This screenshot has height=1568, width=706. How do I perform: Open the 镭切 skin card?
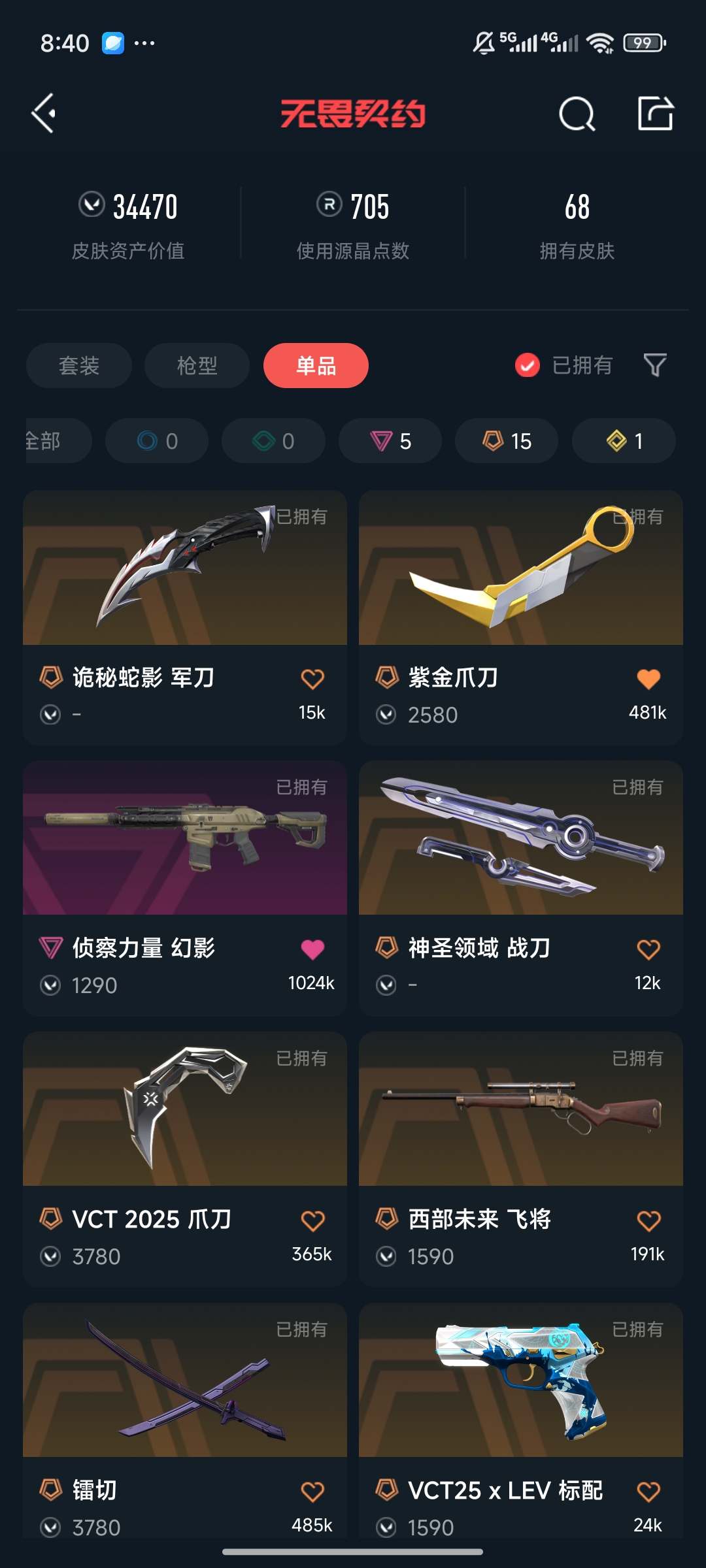(x=184, y=1380)
